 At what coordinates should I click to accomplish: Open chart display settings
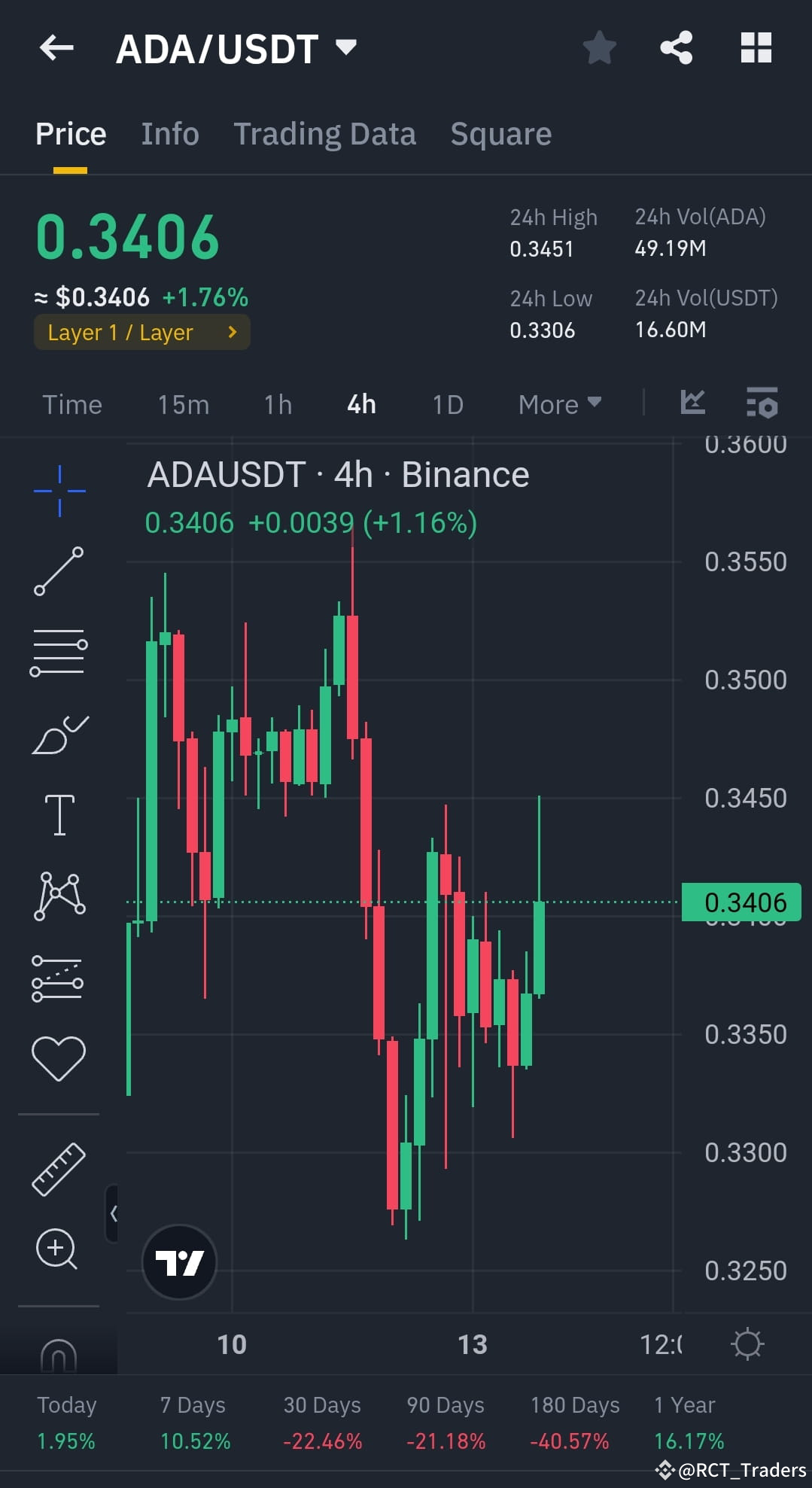click(762, 404)
